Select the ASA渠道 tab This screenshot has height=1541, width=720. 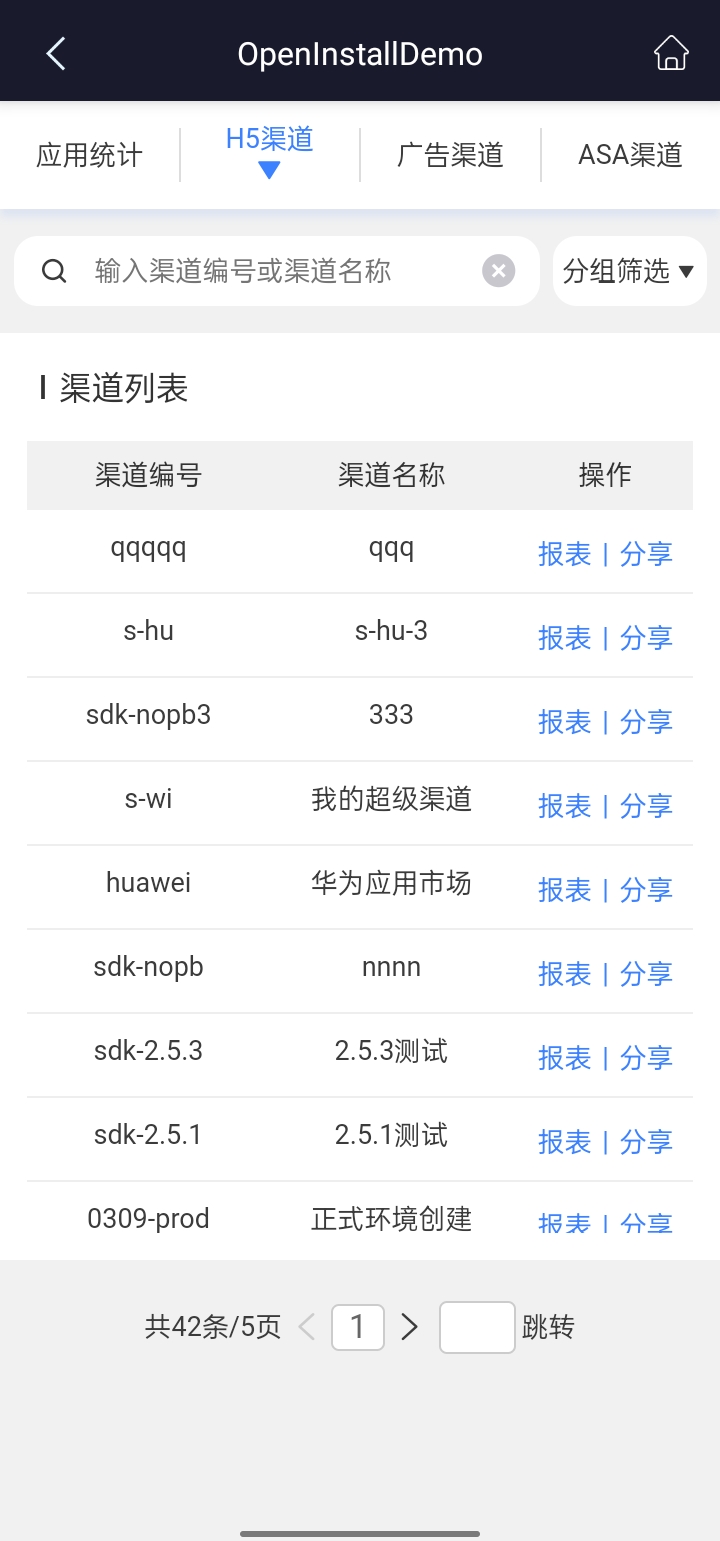pyautogui.click(x=629, y=154)
